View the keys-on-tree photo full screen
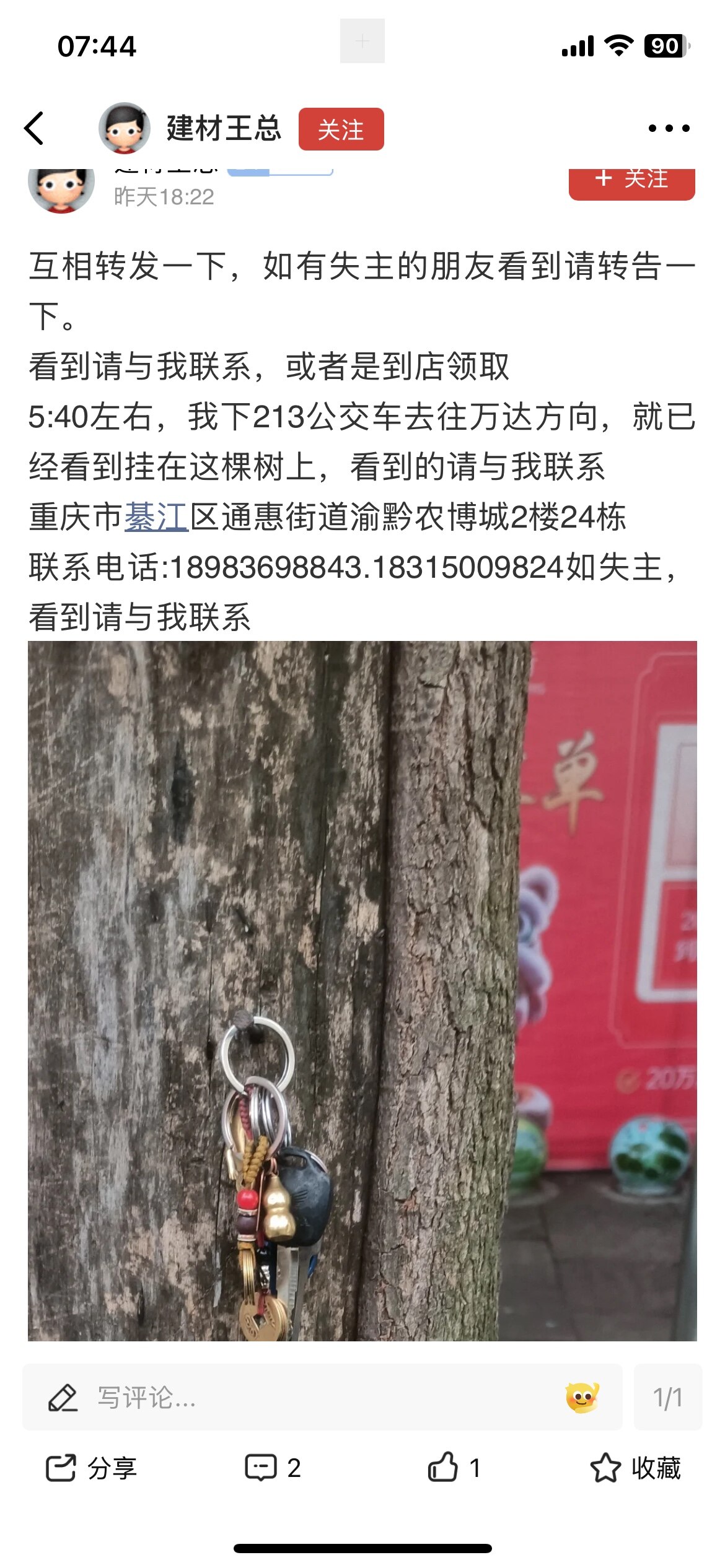725x1568 pixels. 362,991
